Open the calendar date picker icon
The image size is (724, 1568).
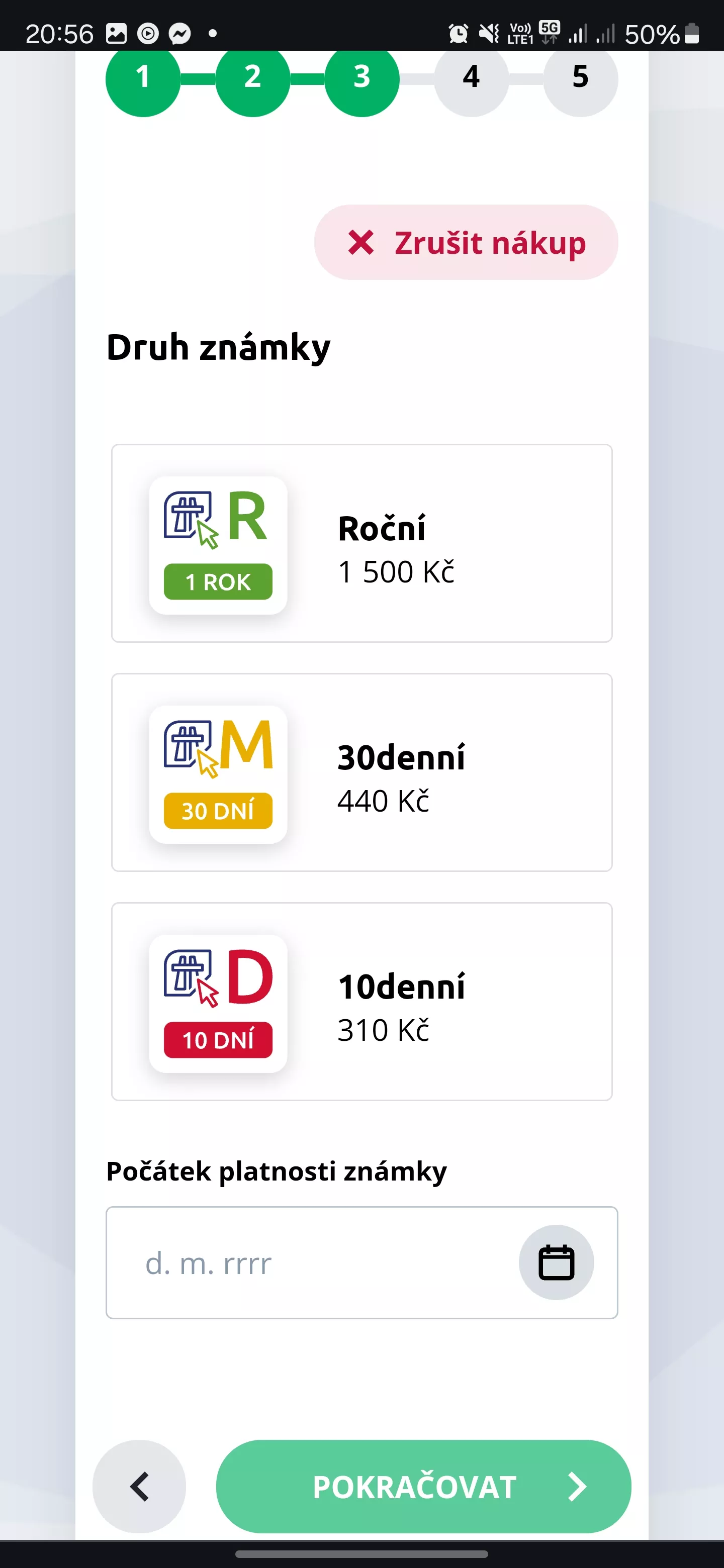(556, 1262)
